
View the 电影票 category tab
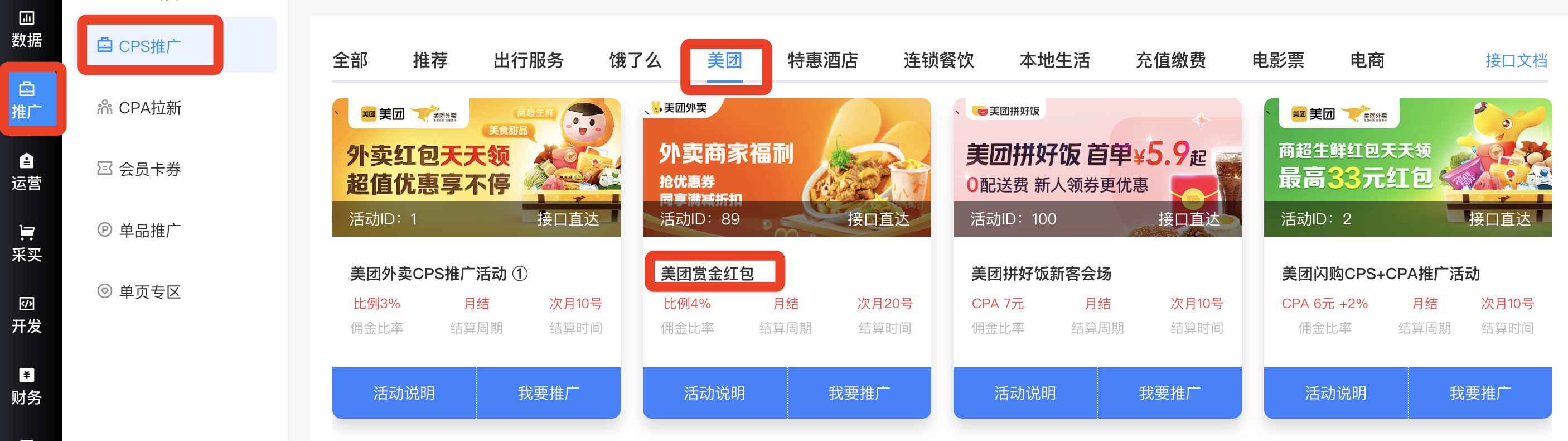(1277, 60)
